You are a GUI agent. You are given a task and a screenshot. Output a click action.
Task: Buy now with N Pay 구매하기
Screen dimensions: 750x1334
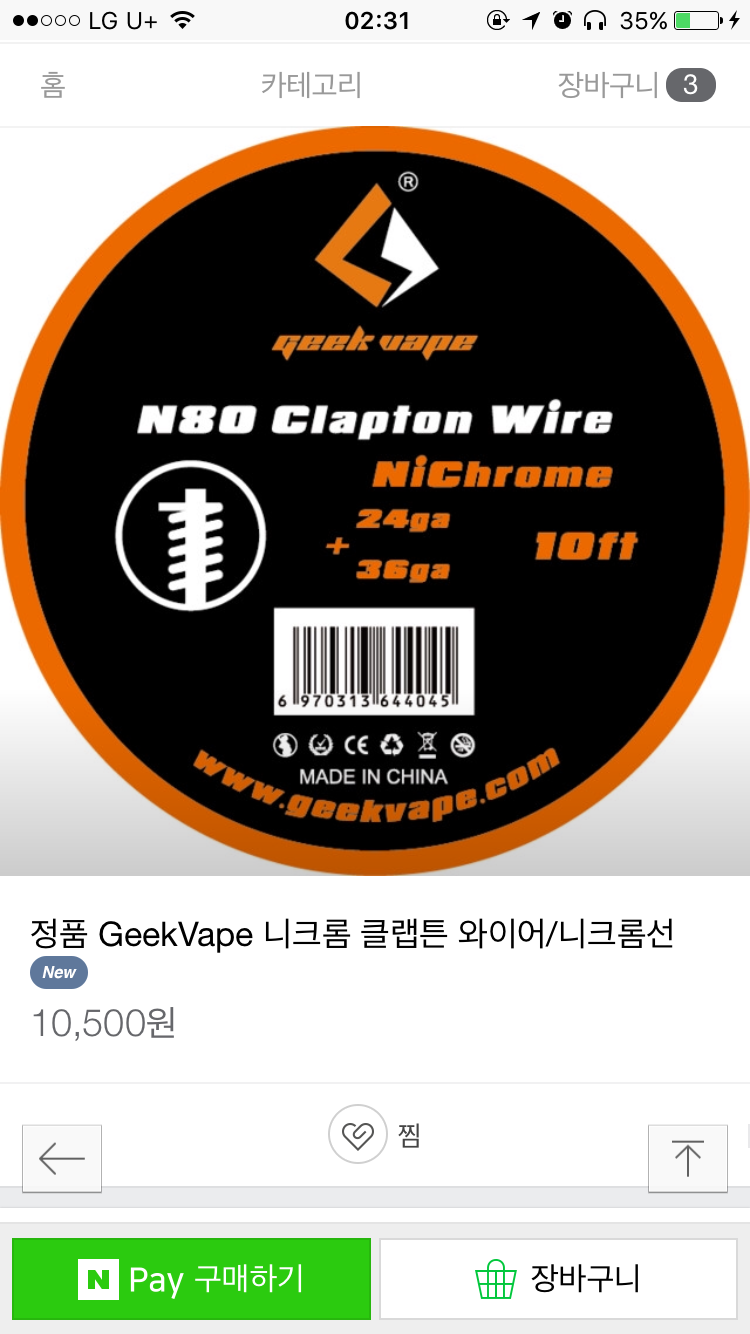pyautogui.click(x=191, y=1278)
